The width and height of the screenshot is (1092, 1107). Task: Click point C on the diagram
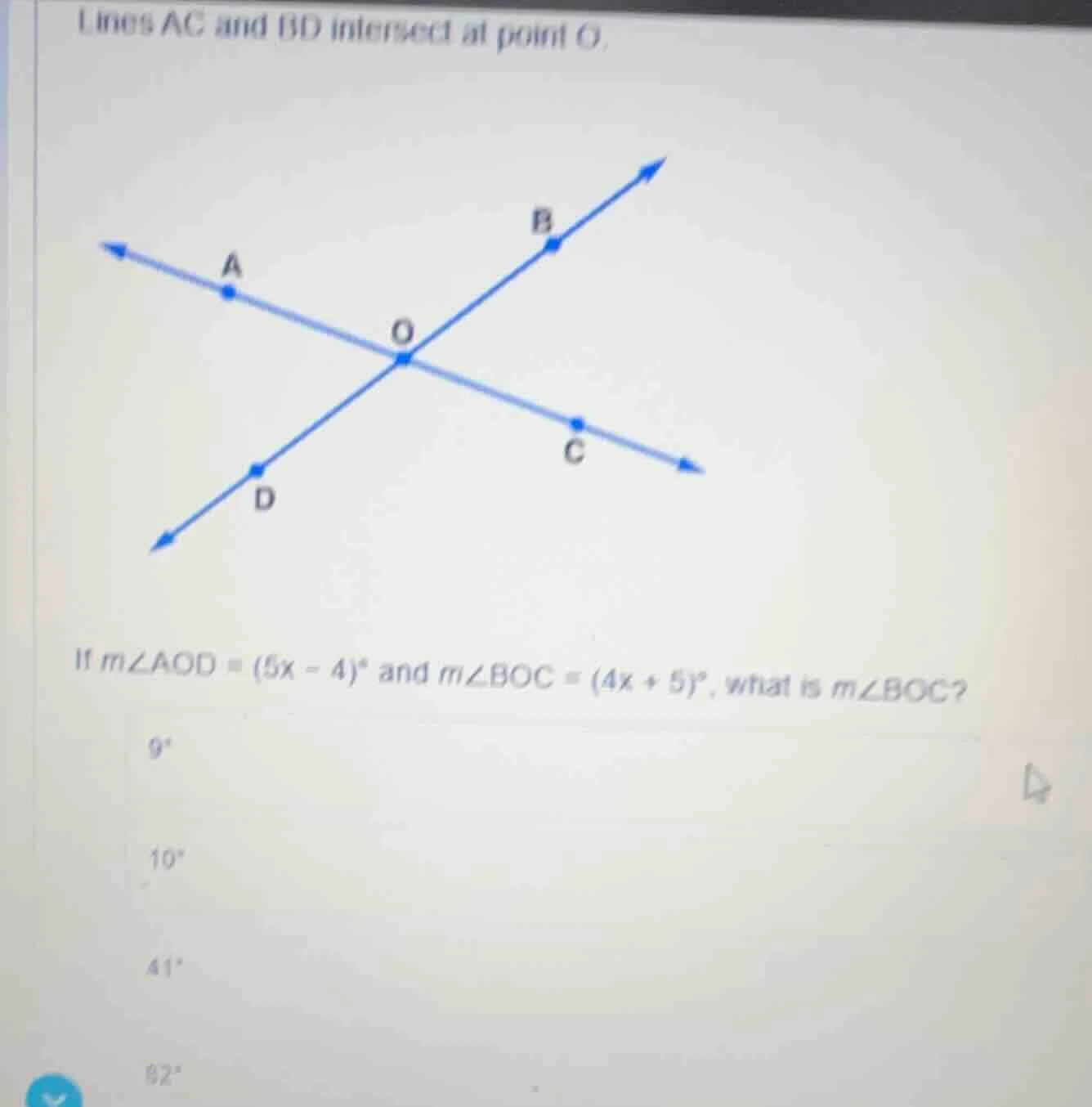[x=579, y=424]
